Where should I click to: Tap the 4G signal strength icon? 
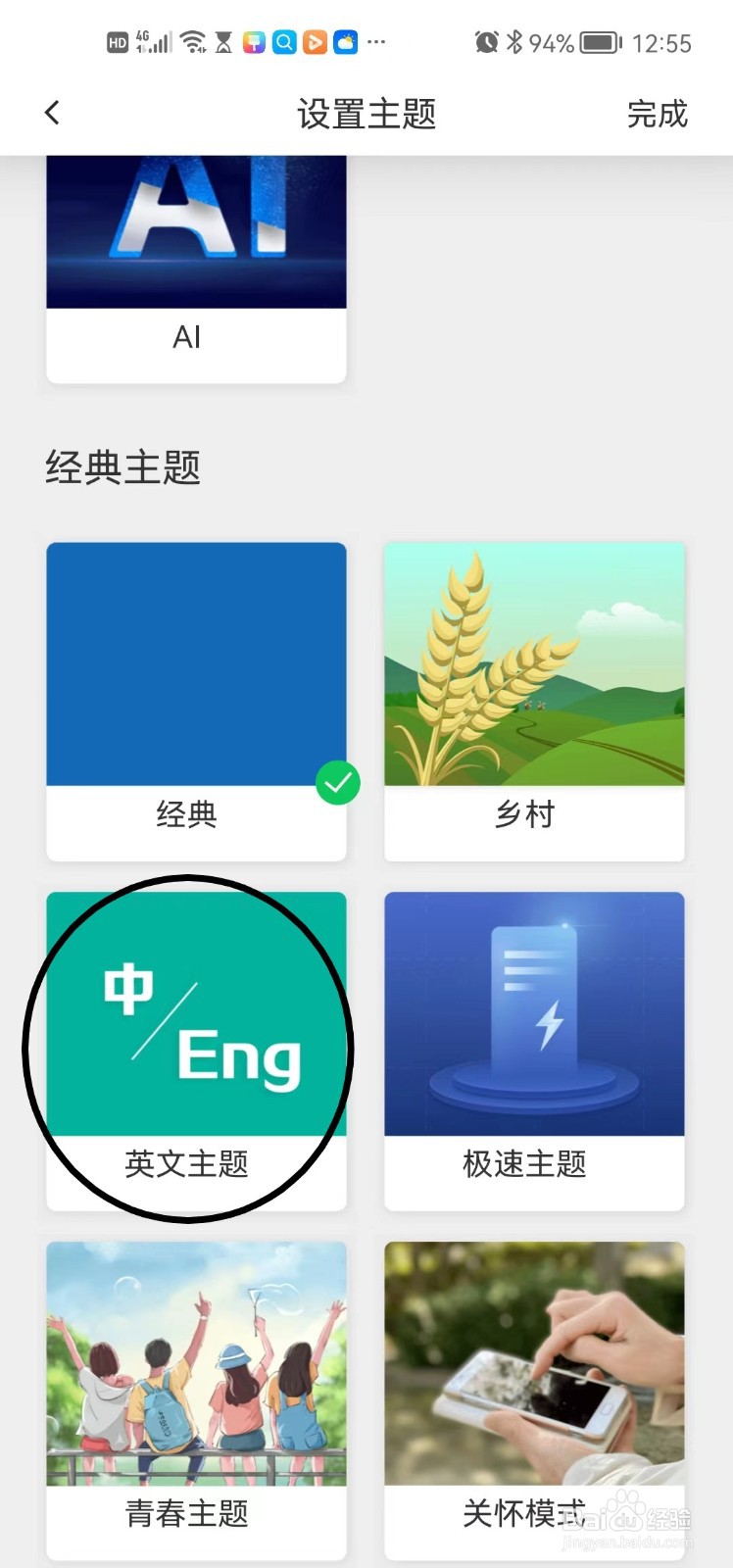pos(157,42)
